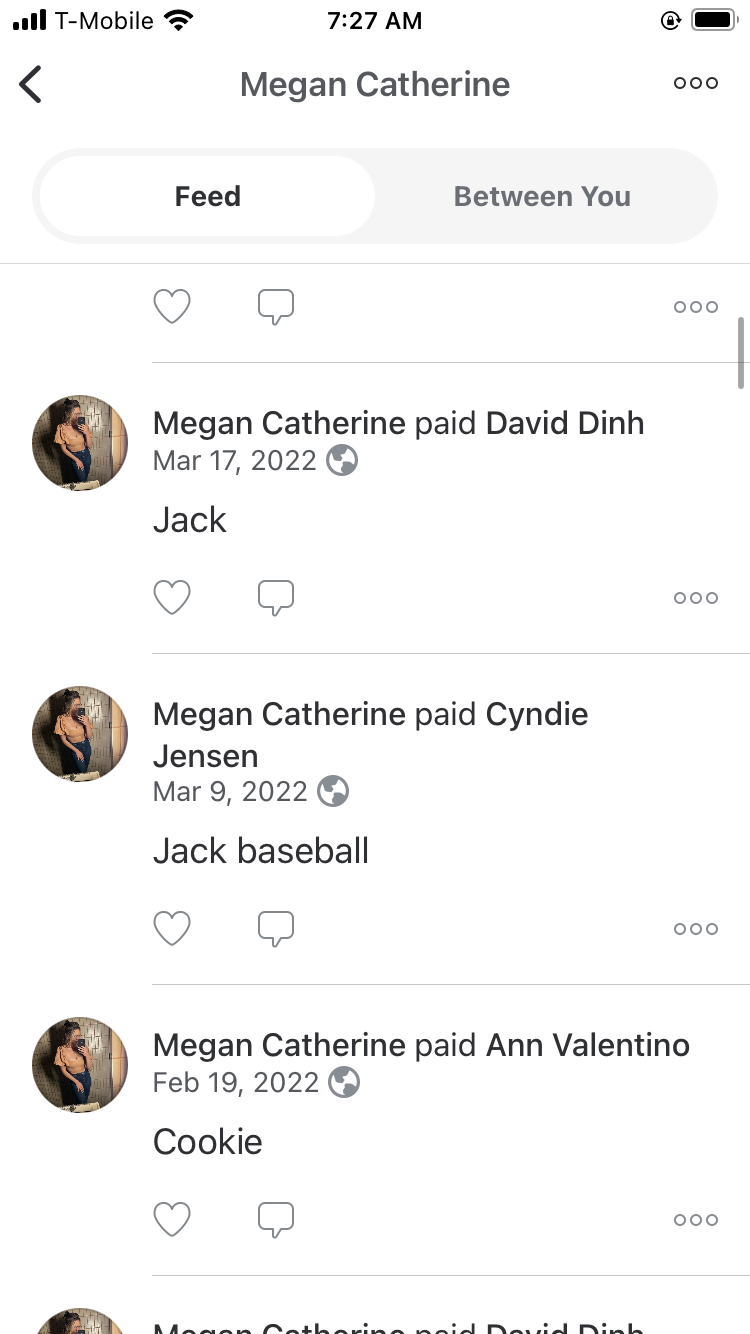Open Megan's avatar on the Cookie post
The width and height of the screenshot is (750, 1334).
pos(80,1065)
